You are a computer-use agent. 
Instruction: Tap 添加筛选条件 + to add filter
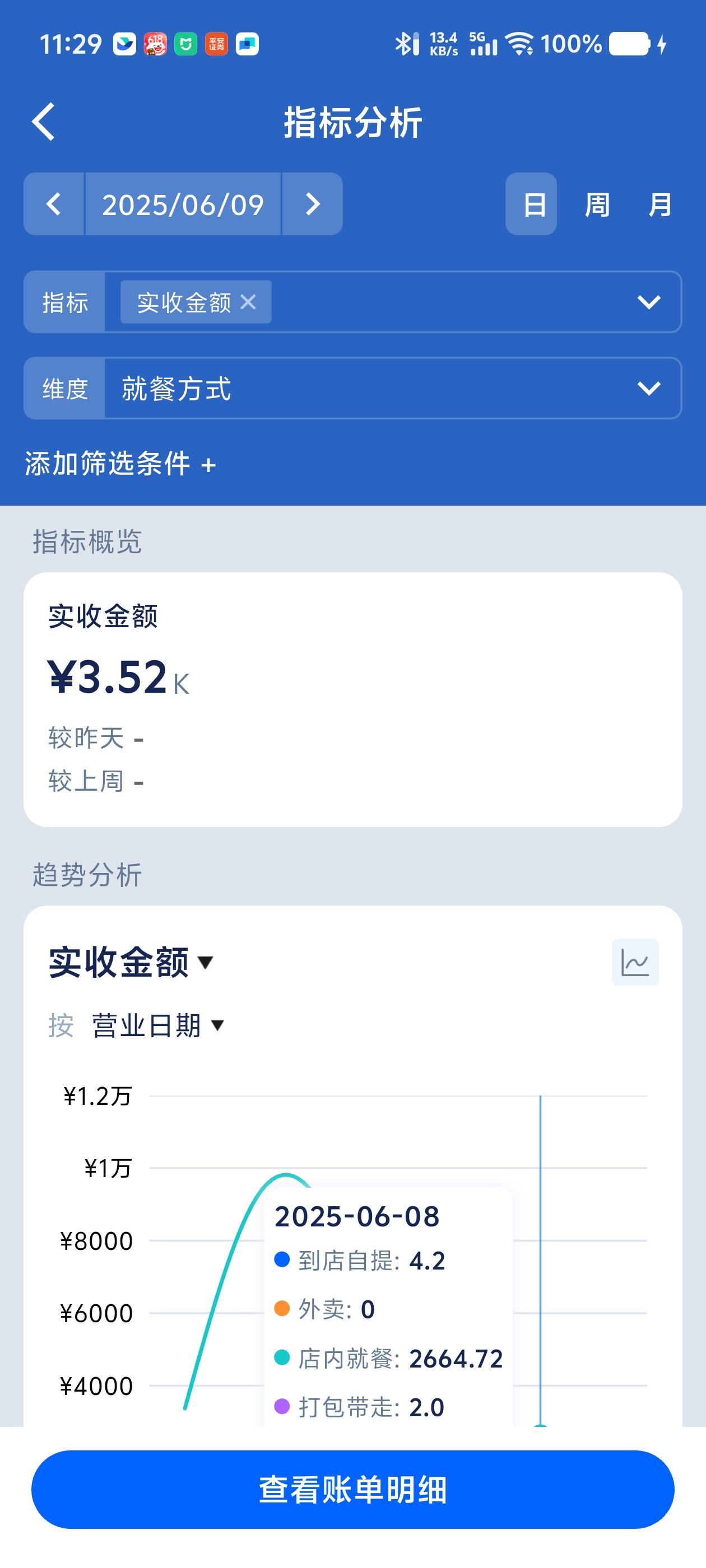pos(120,464)
